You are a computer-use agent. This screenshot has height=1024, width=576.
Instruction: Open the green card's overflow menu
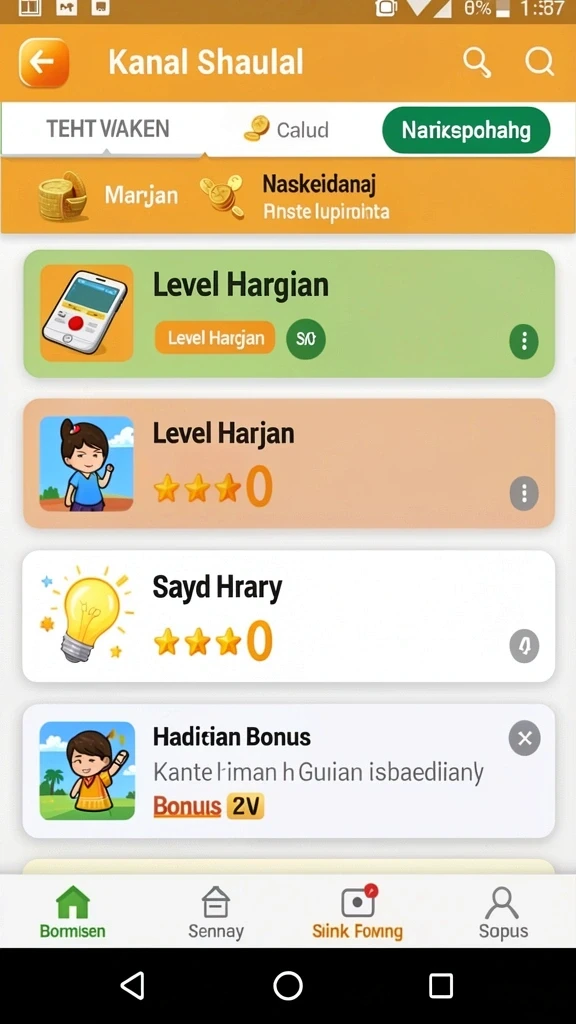tap(524, 341)
